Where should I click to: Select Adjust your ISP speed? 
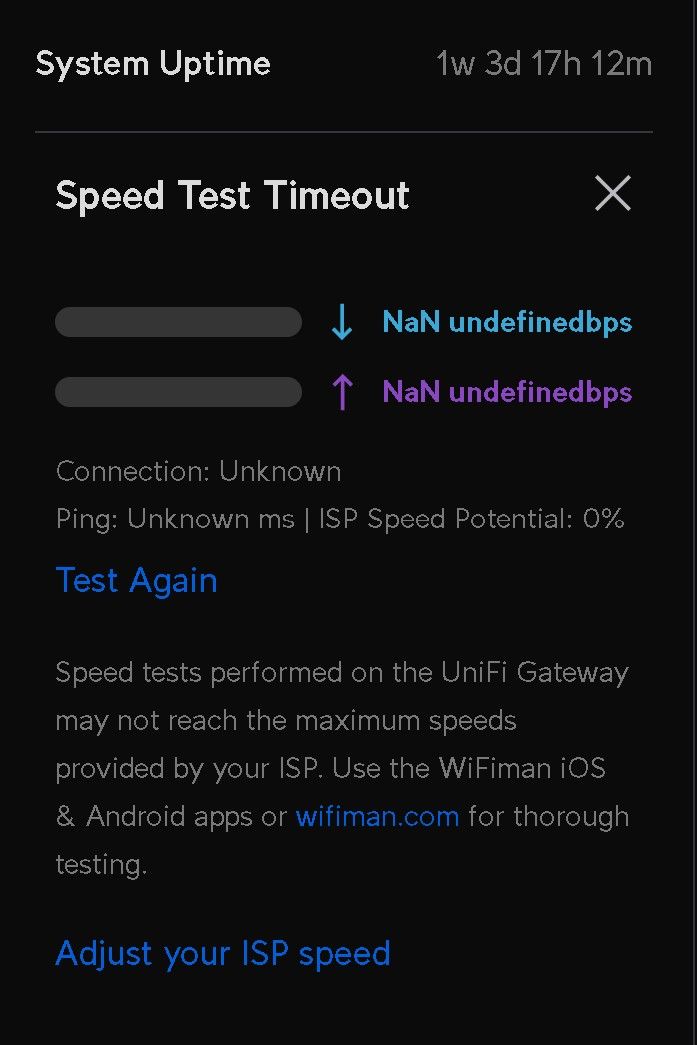click(222, 953)
